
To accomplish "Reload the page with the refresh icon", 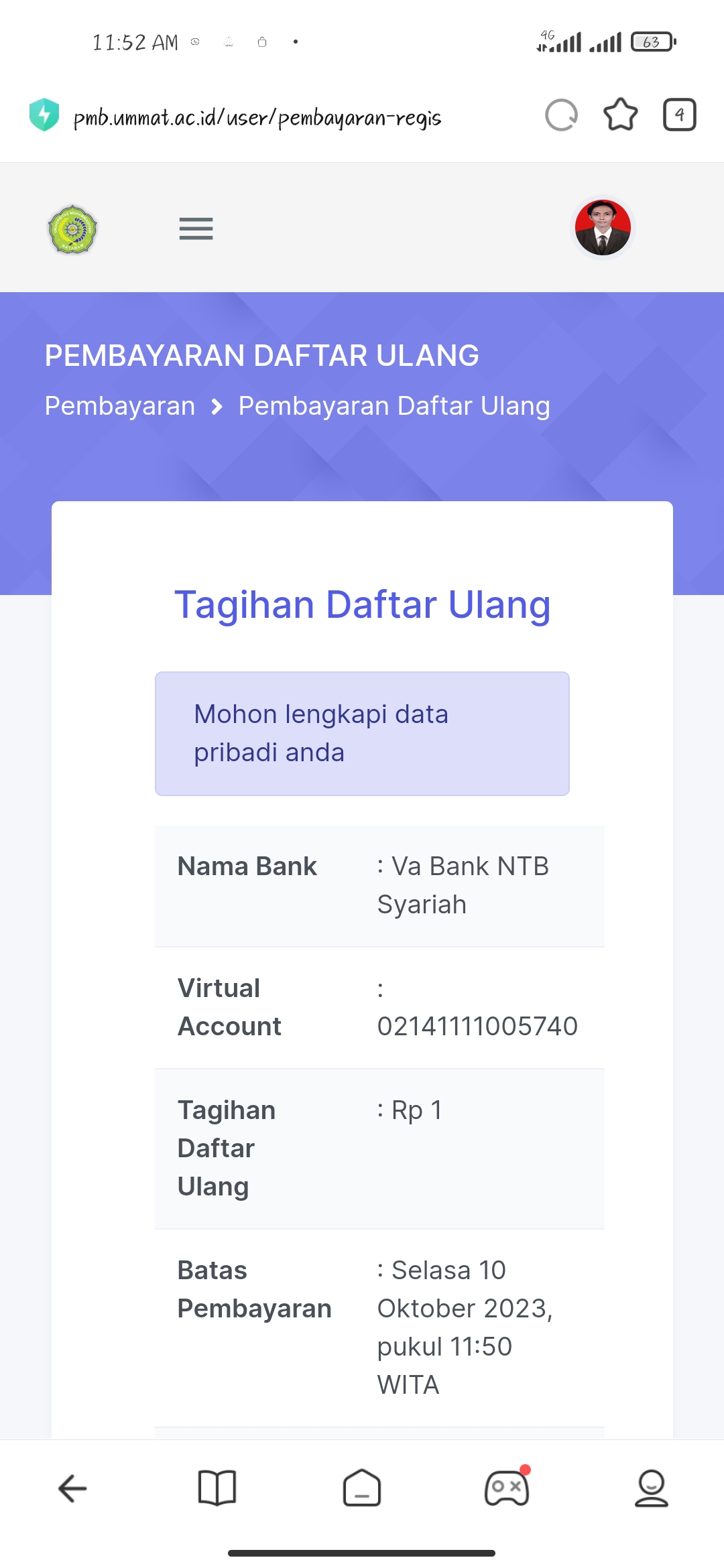I will 561,115.
